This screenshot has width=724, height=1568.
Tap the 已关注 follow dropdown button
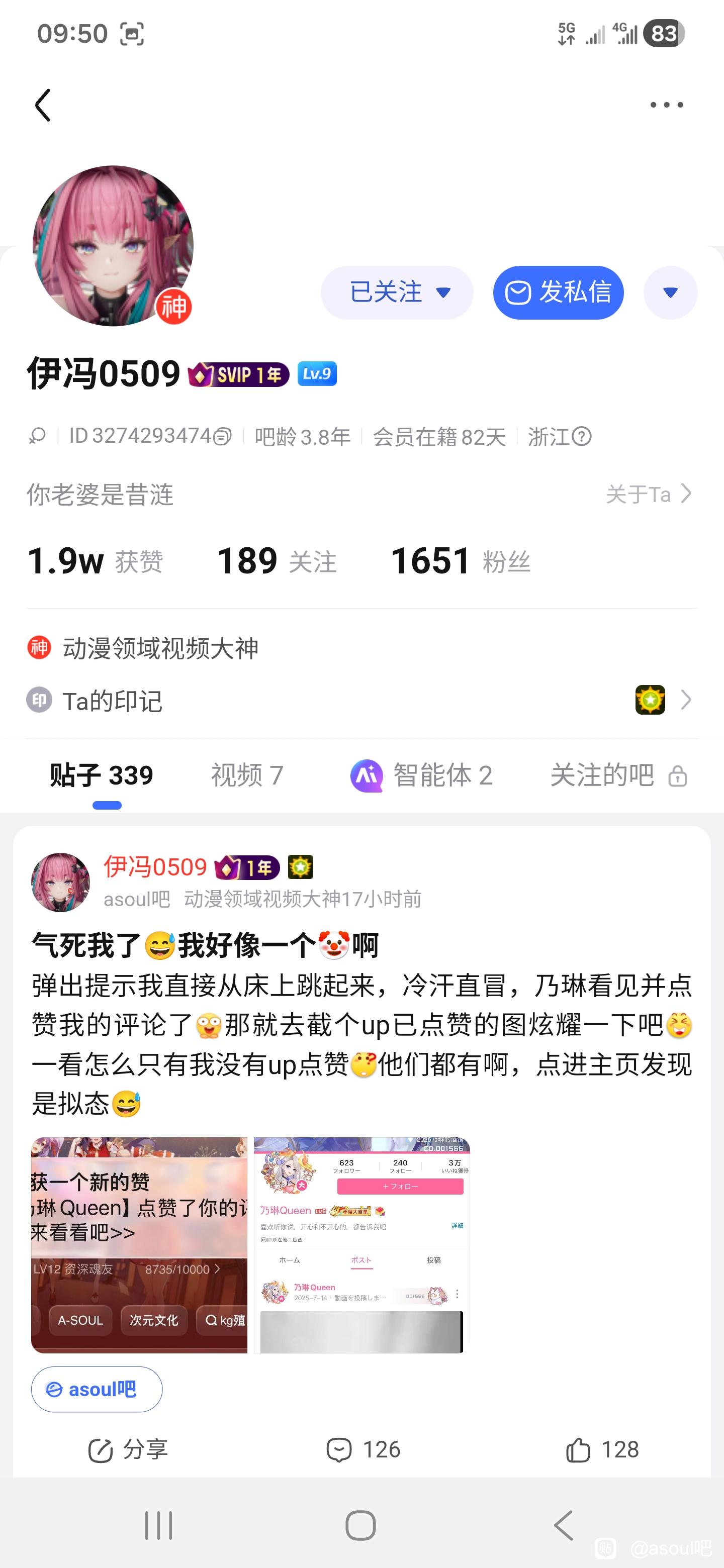point(397,293)
